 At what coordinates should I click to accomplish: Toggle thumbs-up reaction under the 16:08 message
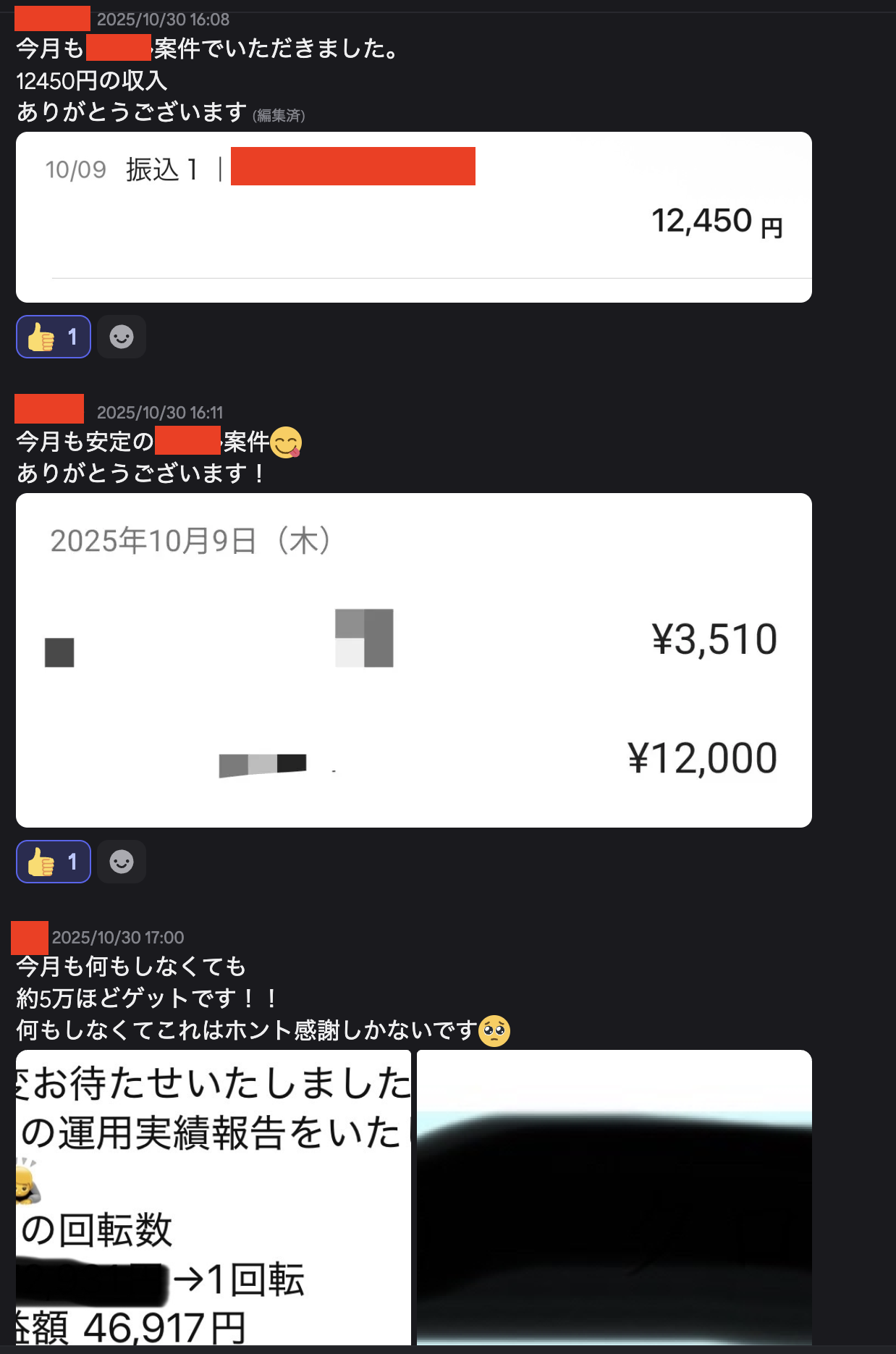(x=53, y=337)
